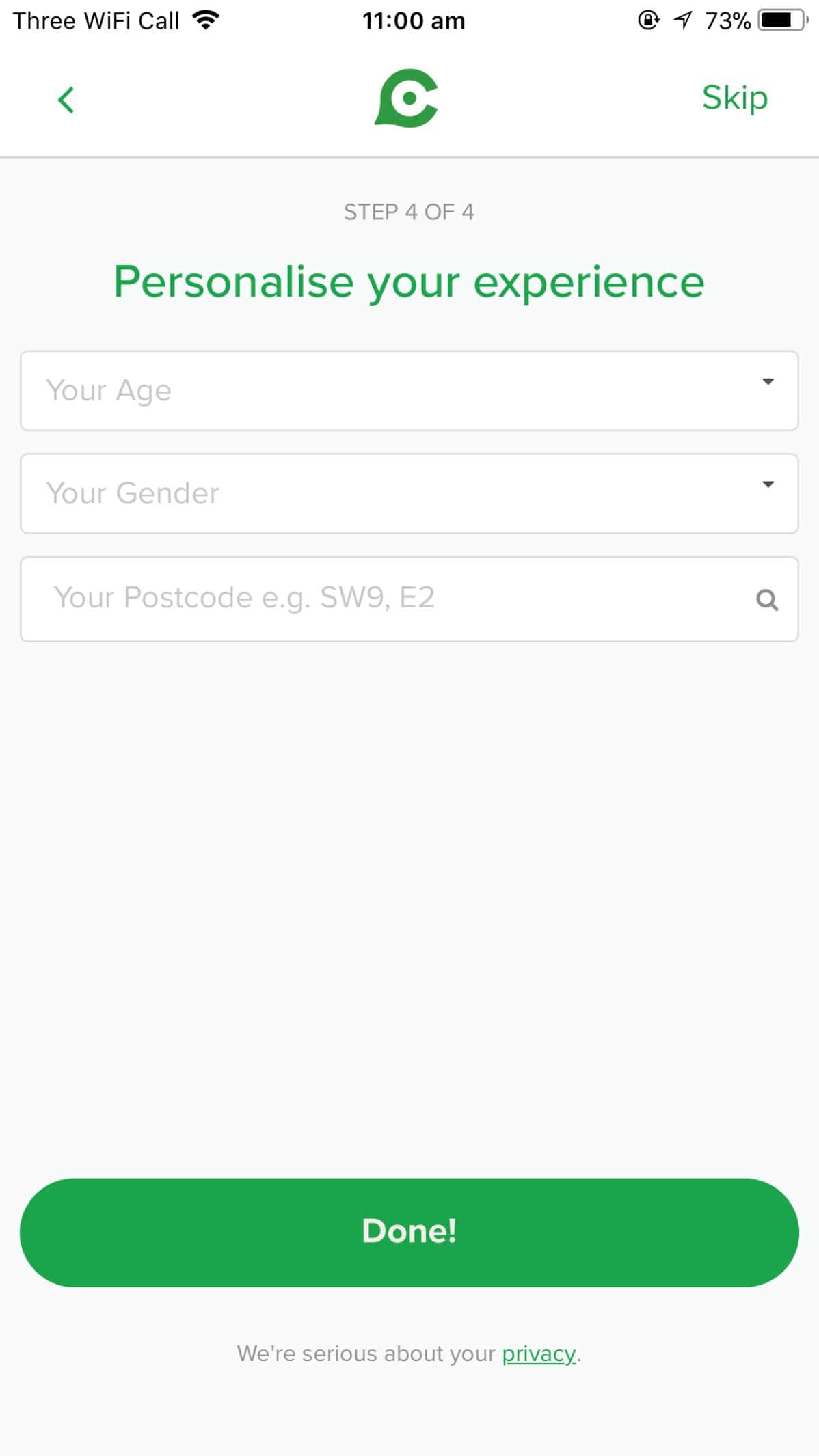Select the back chevron arrow
819x1456 pixels.
[x=65, y=99]
